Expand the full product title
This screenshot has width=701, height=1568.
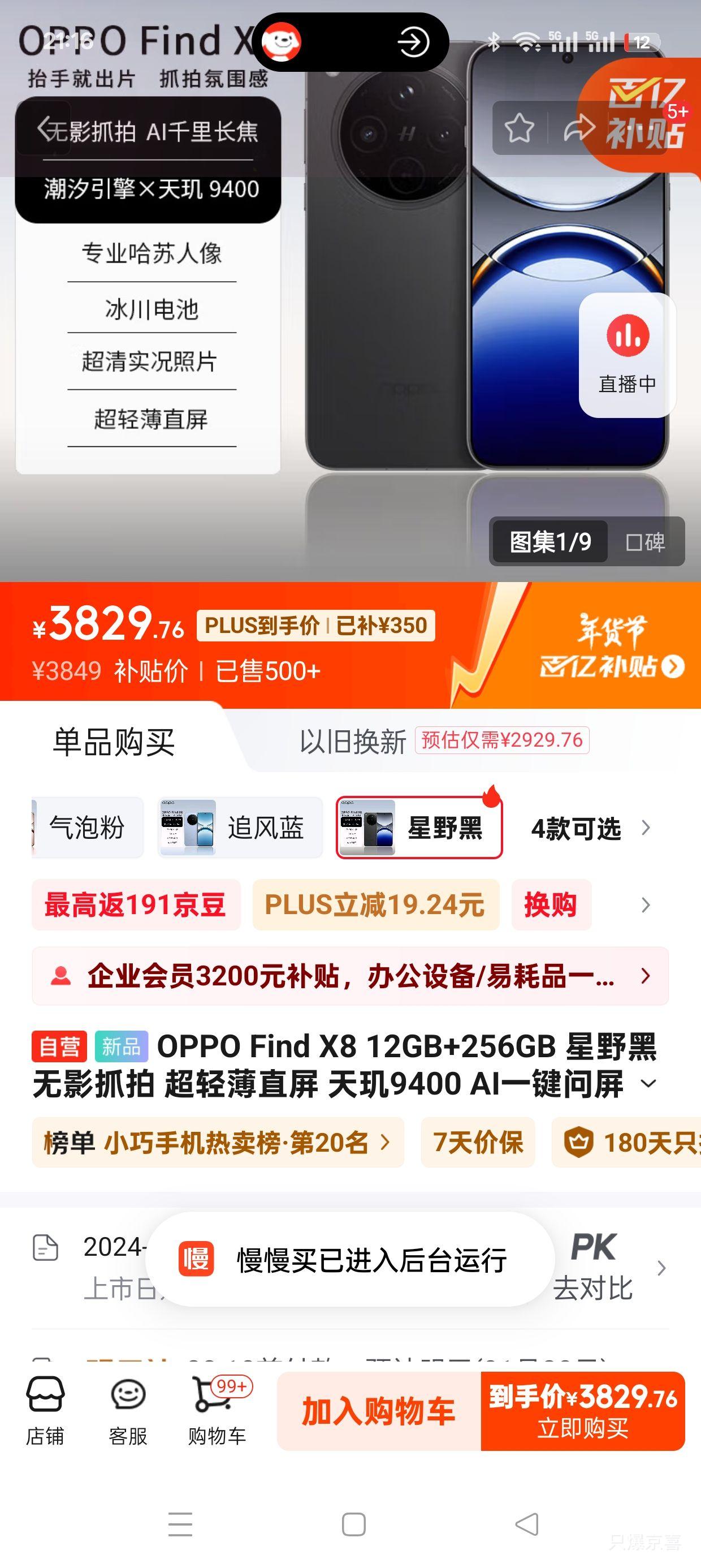coord(648,1083)
